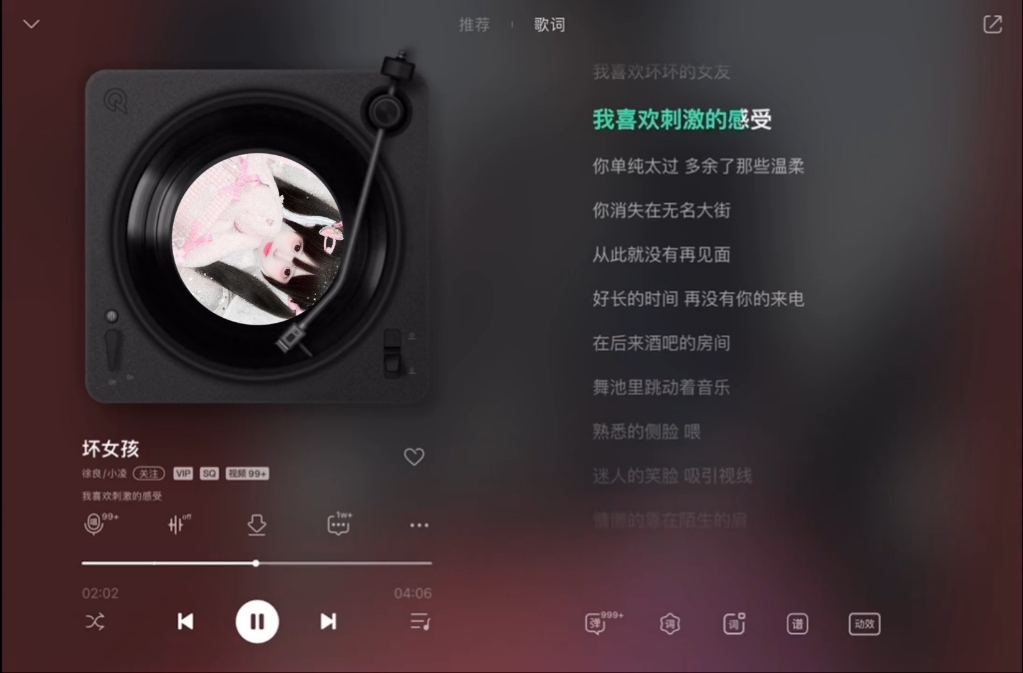Screen dimensions: 1023x673
Task: Download the current song
Action: coord(256,525)
